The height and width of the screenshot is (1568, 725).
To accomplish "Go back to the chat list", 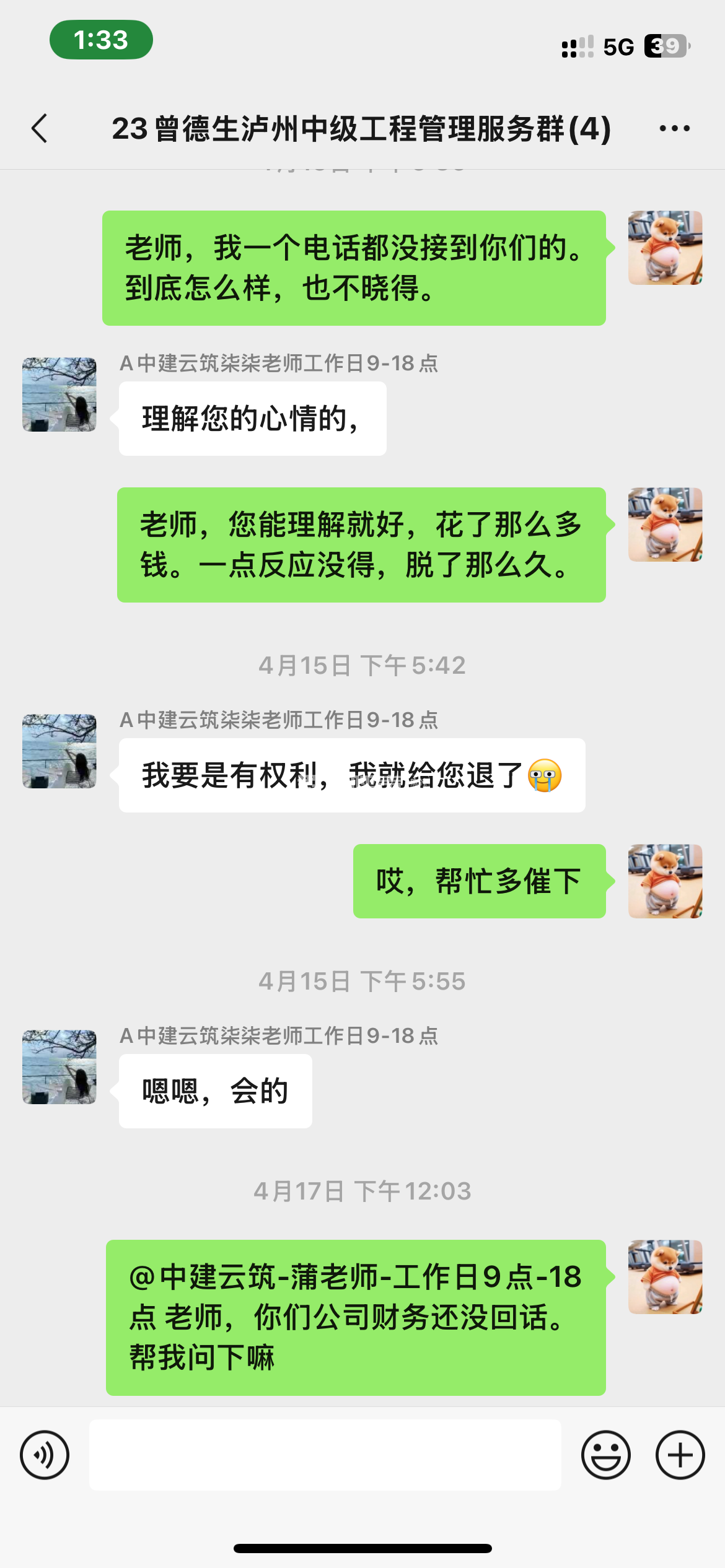I will 40,129.
